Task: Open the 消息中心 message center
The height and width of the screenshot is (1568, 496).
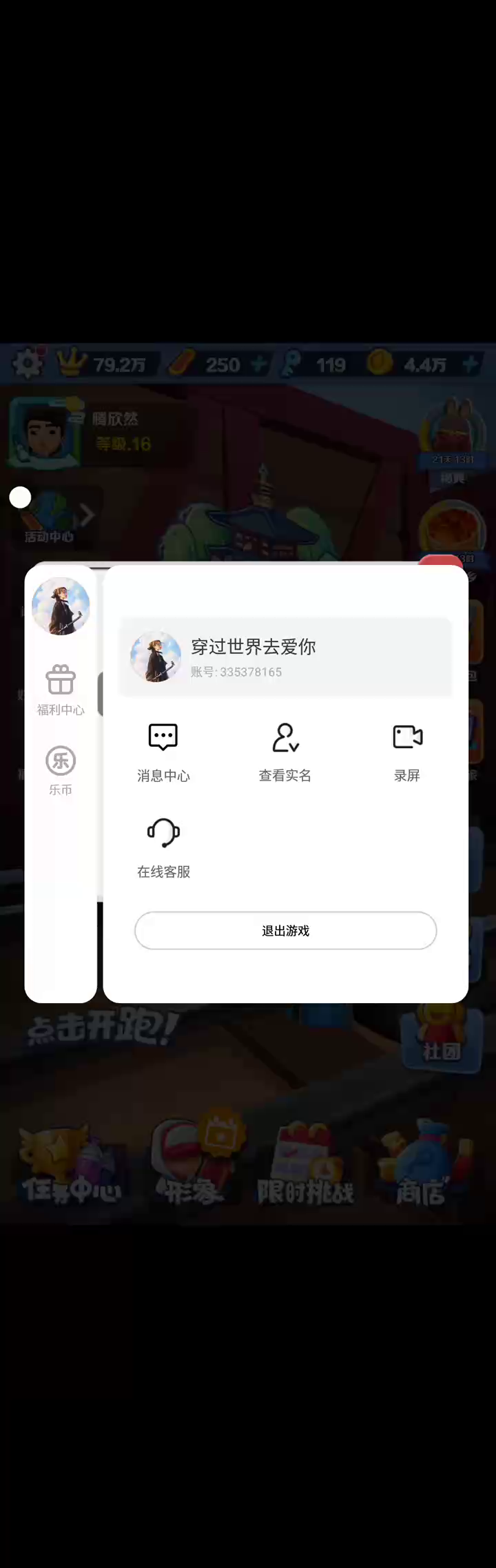Action: pyautogui.click(x=163, y=752)
